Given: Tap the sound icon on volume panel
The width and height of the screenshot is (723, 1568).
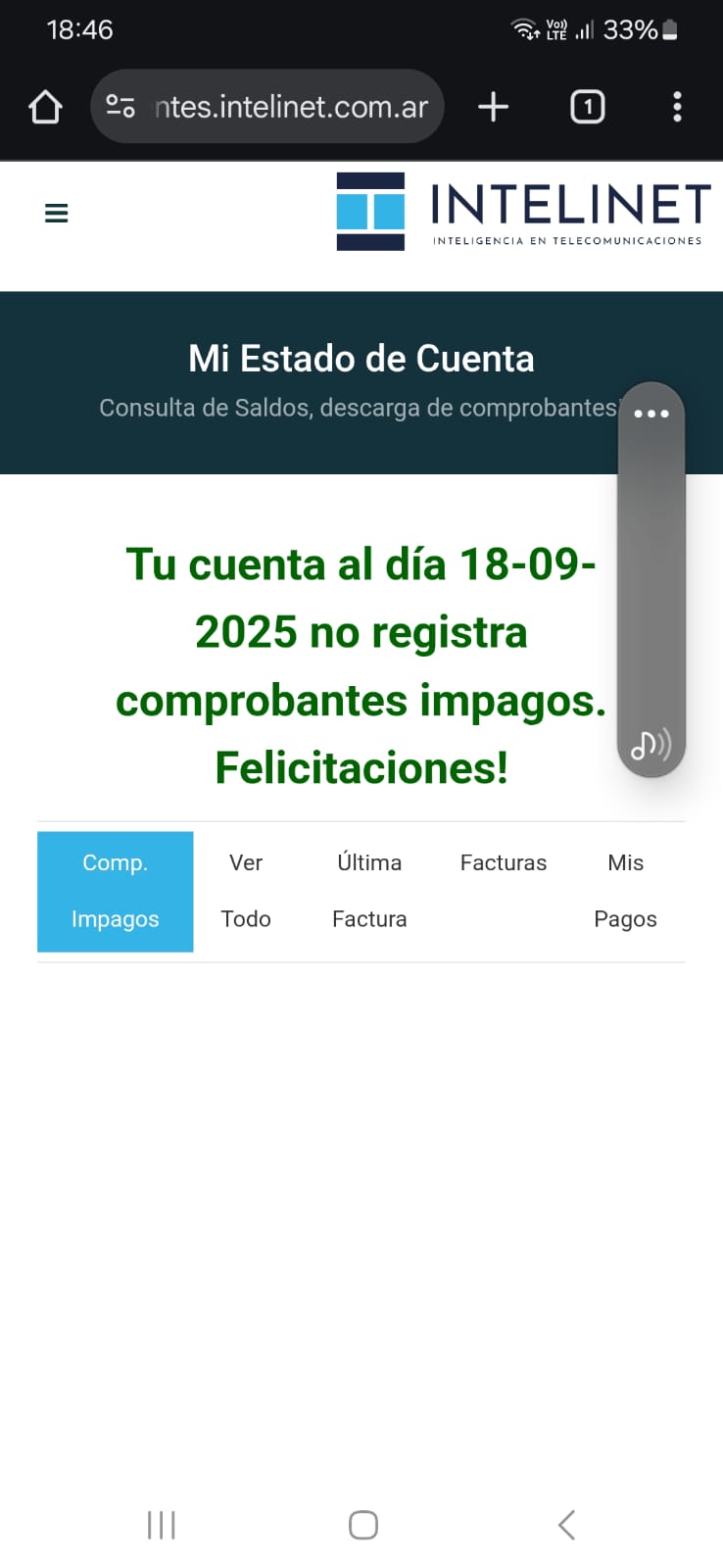Looking at the screenshot, I should pyautogui.click(x=651, y=745).
